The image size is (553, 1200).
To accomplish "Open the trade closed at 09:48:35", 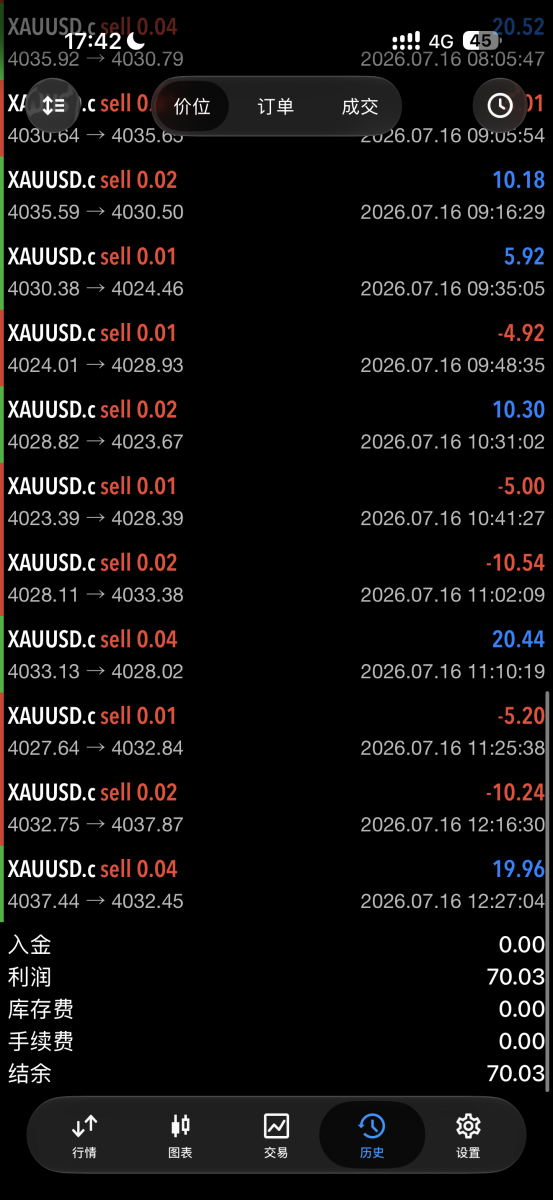I will pos(276,348).
